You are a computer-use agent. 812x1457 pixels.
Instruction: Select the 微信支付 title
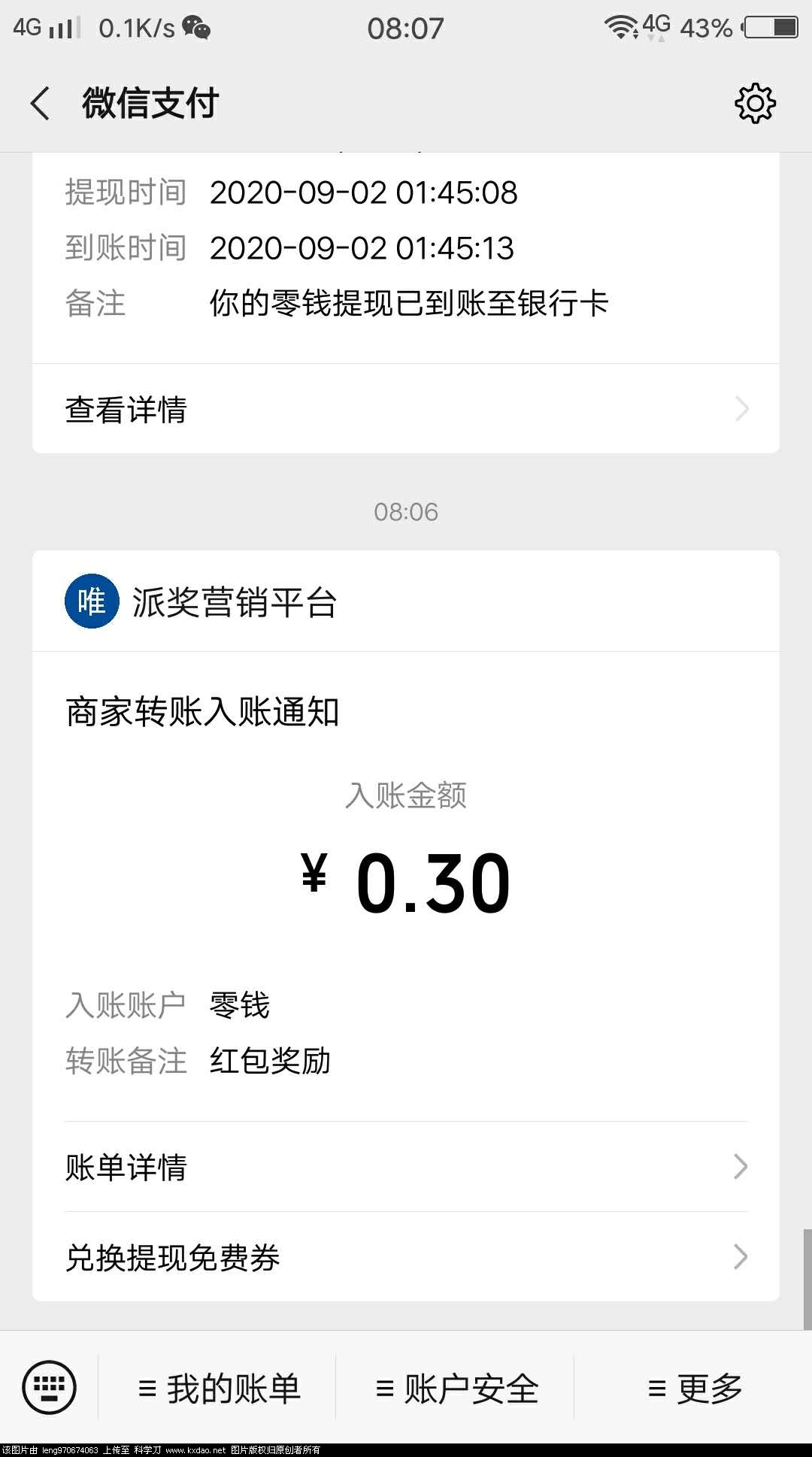(149, 104)
